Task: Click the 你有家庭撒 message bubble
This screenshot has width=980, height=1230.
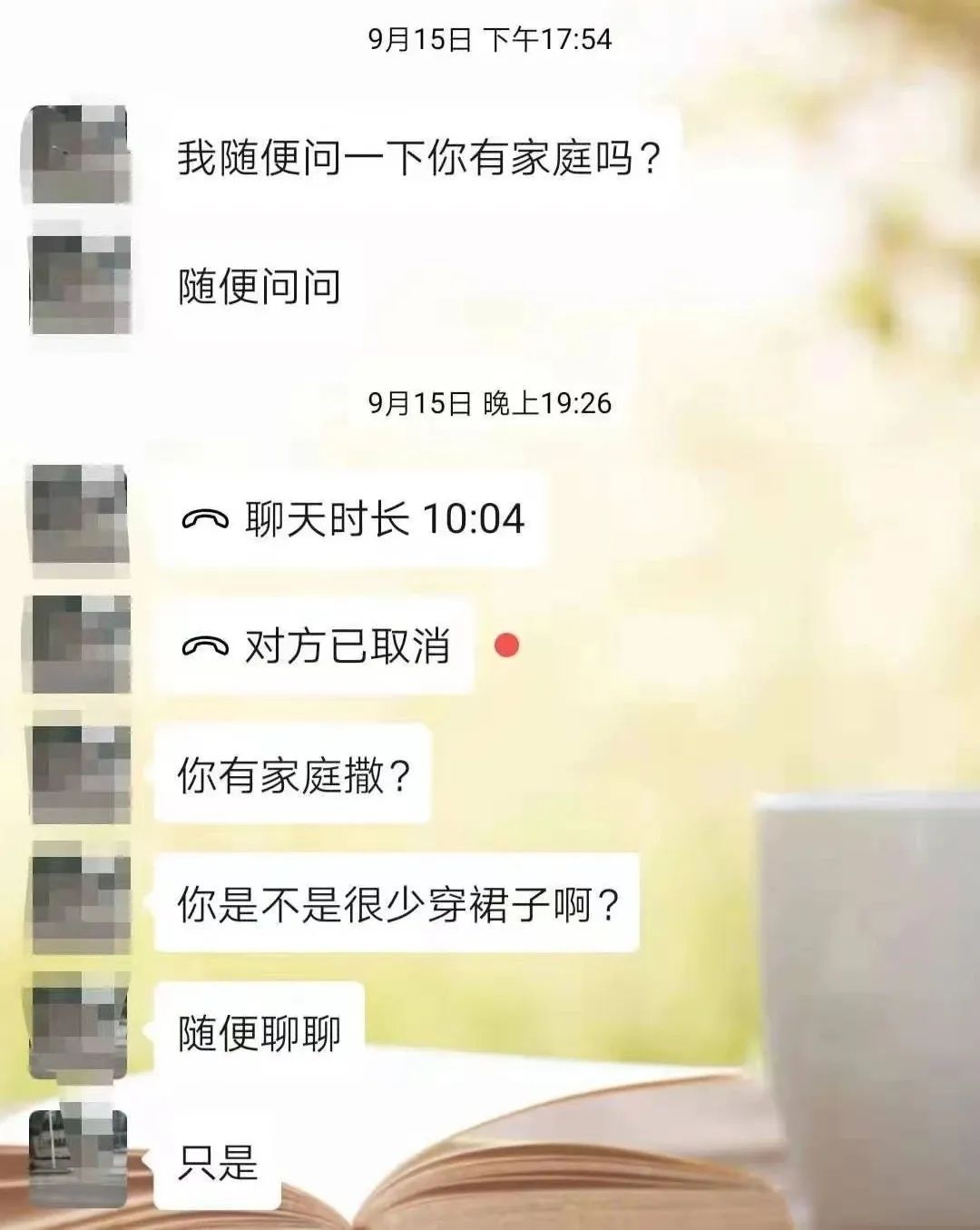Action: point(290,773)
